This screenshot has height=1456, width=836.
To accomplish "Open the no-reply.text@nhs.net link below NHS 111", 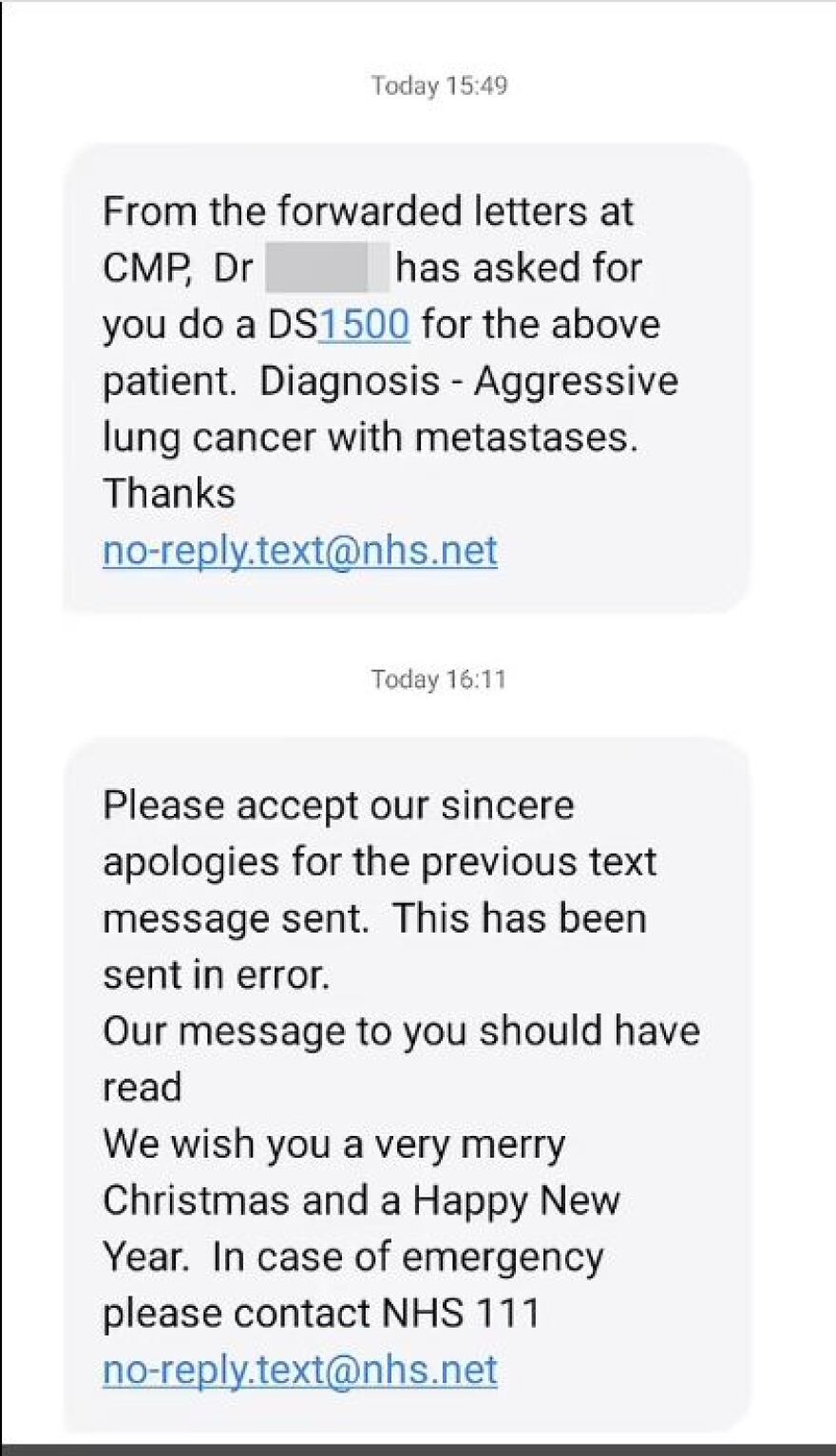I will point(300,1370).
